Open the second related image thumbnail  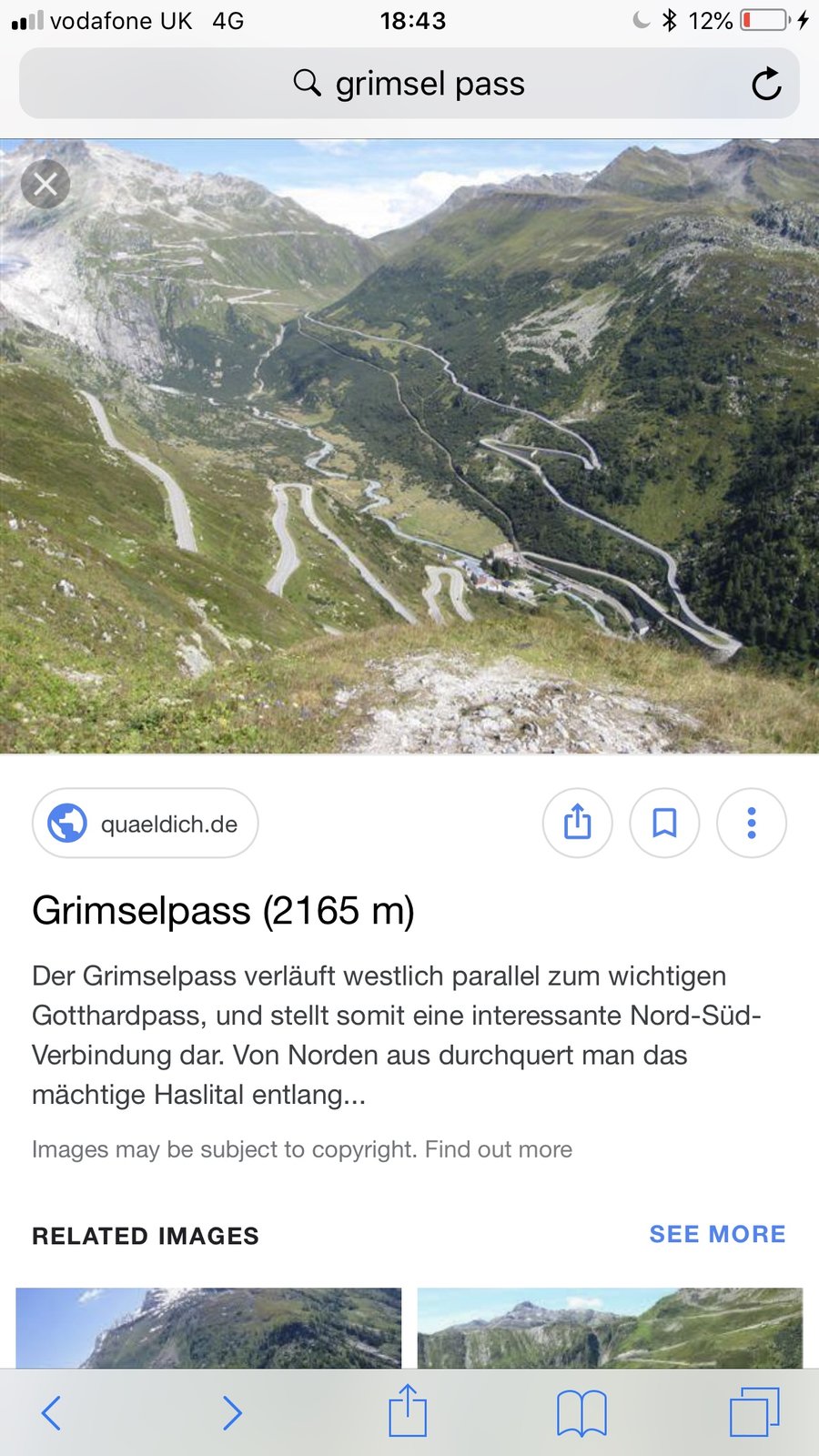(x=610, y=1327)
